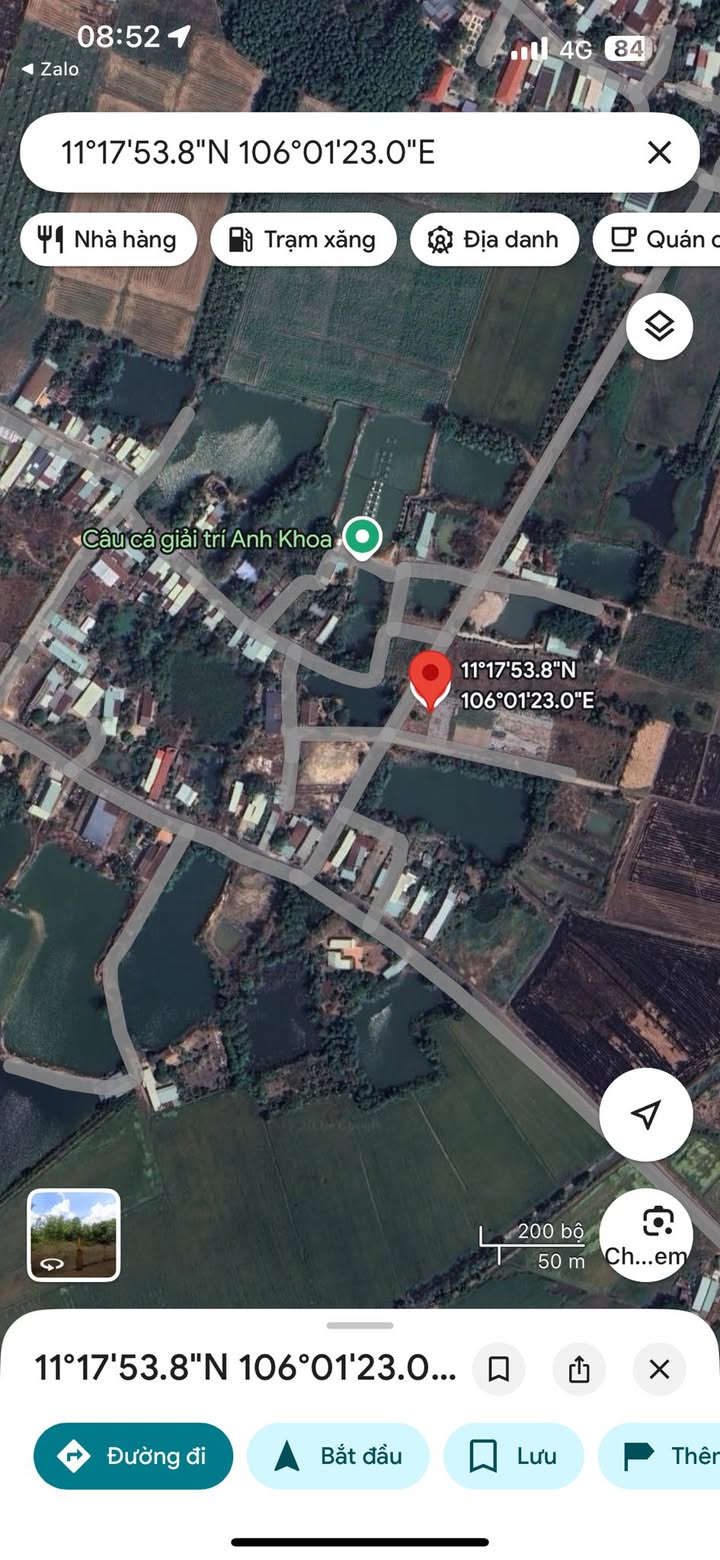
Task: Open the map layers button
Action: click(x=659, y=326)
